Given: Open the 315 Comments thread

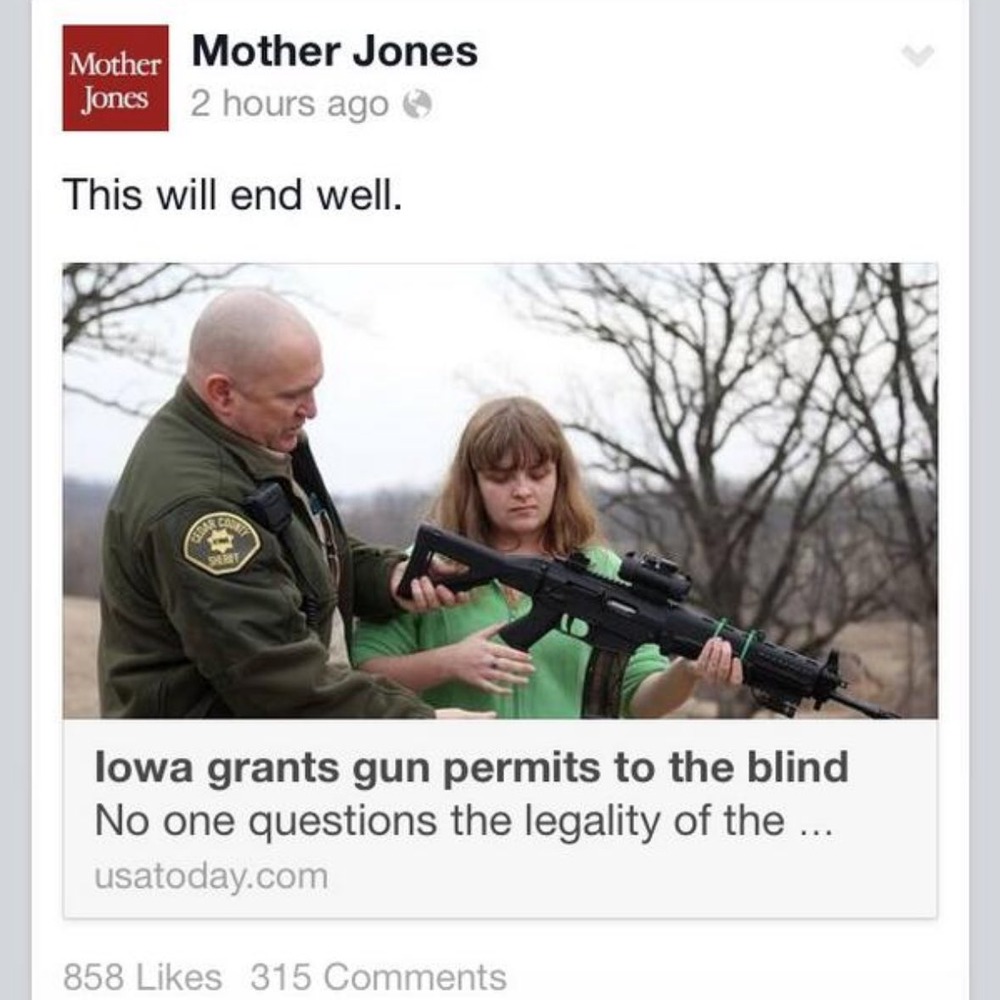Looking at the screenshot, I should pos(378,976).
